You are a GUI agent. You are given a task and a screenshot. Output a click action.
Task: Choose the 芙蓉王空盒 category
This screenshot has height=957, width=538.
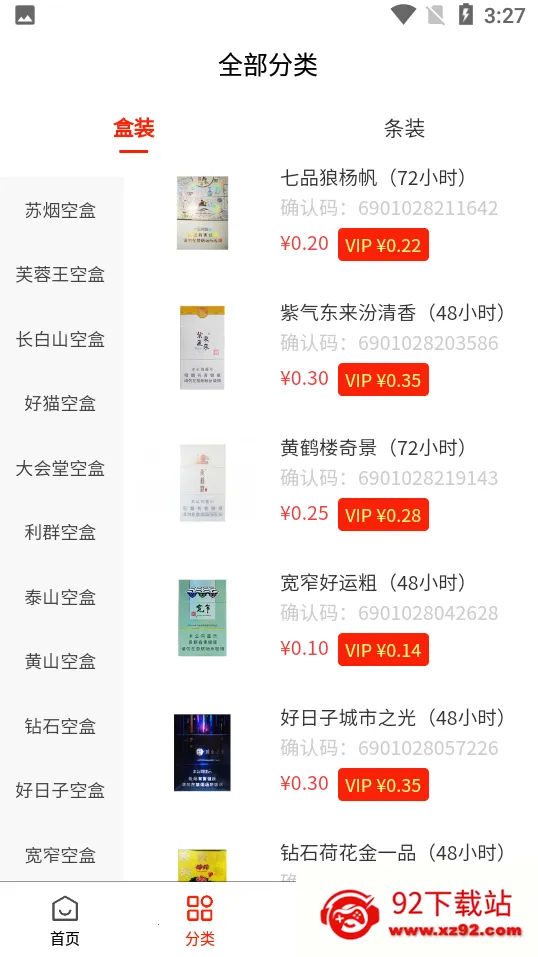60,275
